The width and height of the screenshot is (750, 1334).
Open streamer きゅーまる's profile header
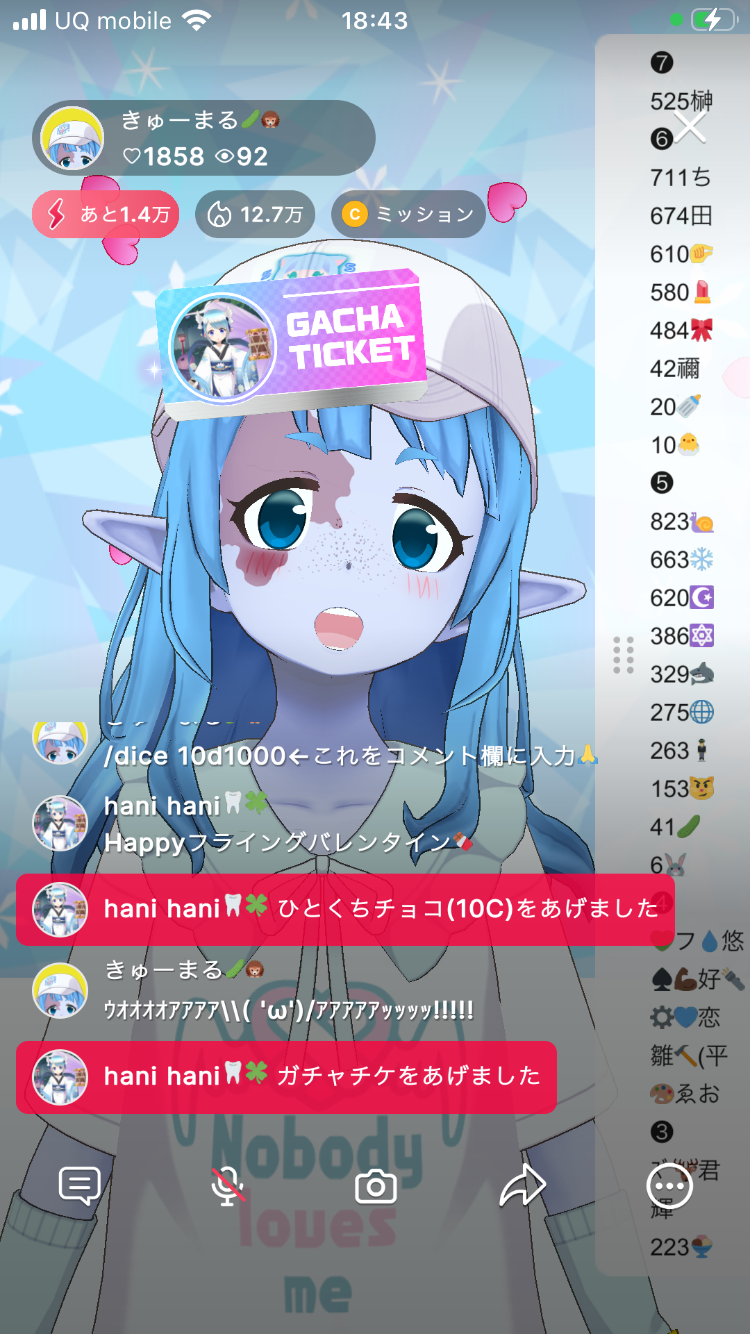[x=204, y=138]
